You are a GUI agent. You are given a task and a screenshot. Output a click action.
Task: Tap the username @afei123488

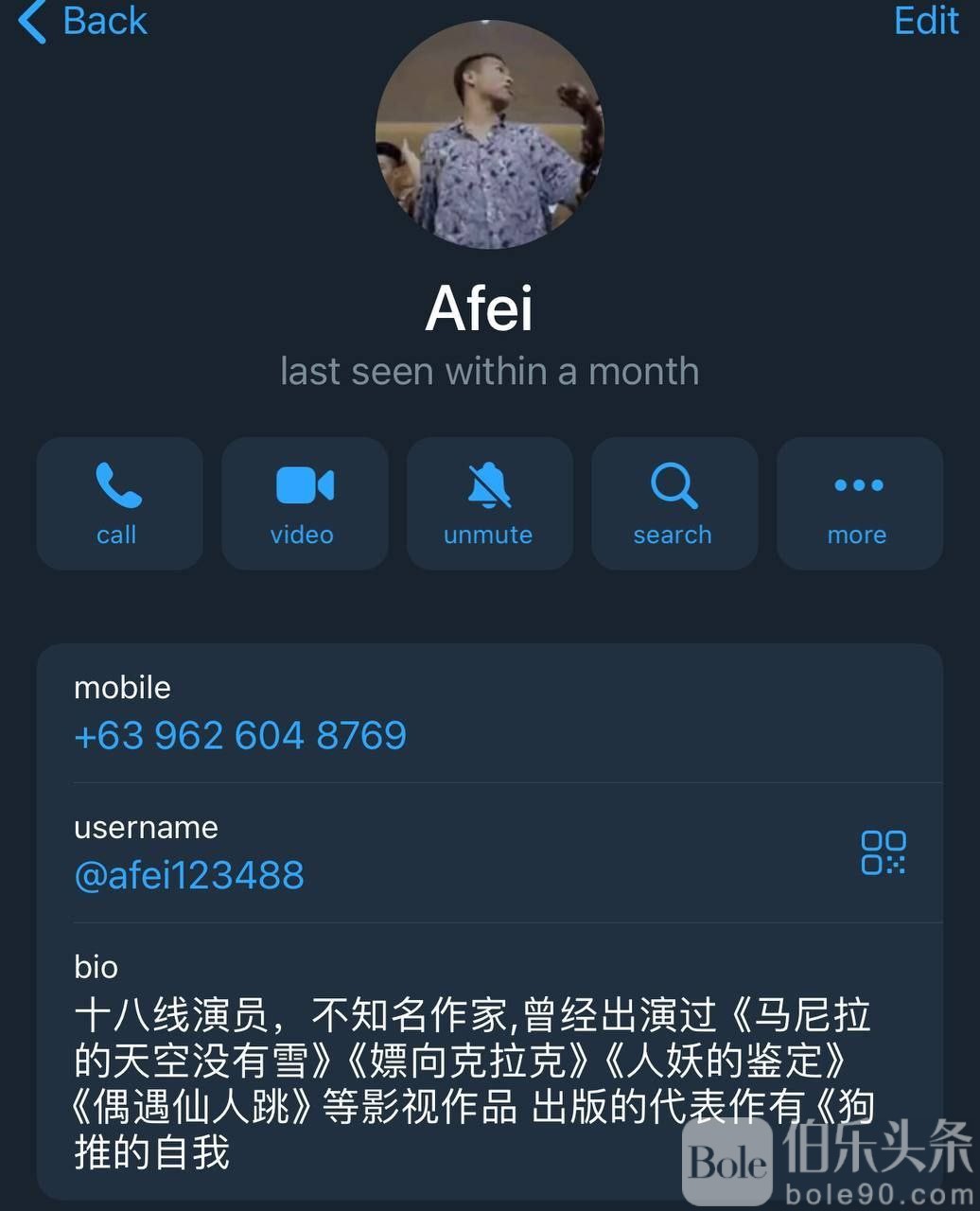[x=189, y=875]
